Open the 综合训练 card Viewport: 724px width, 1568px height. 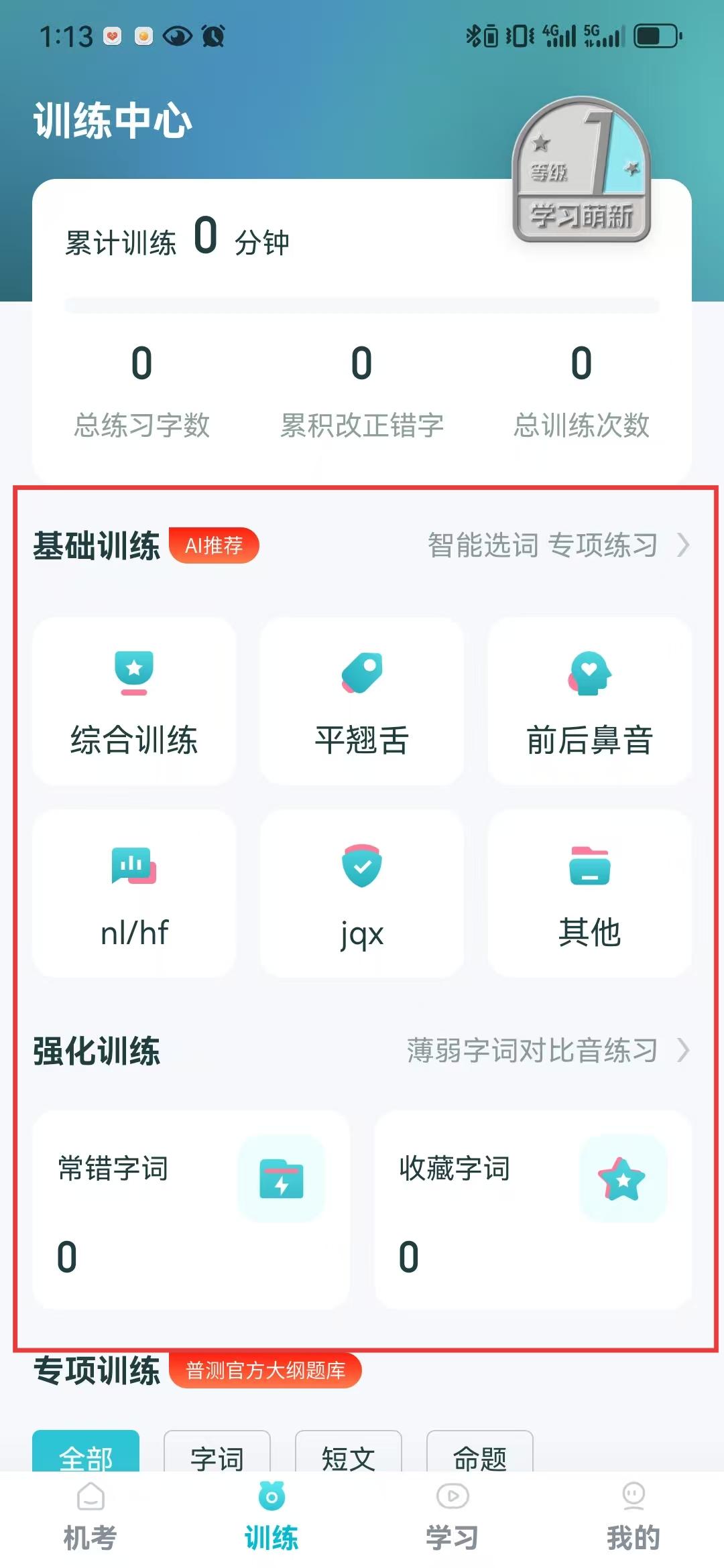click(134, 702)
